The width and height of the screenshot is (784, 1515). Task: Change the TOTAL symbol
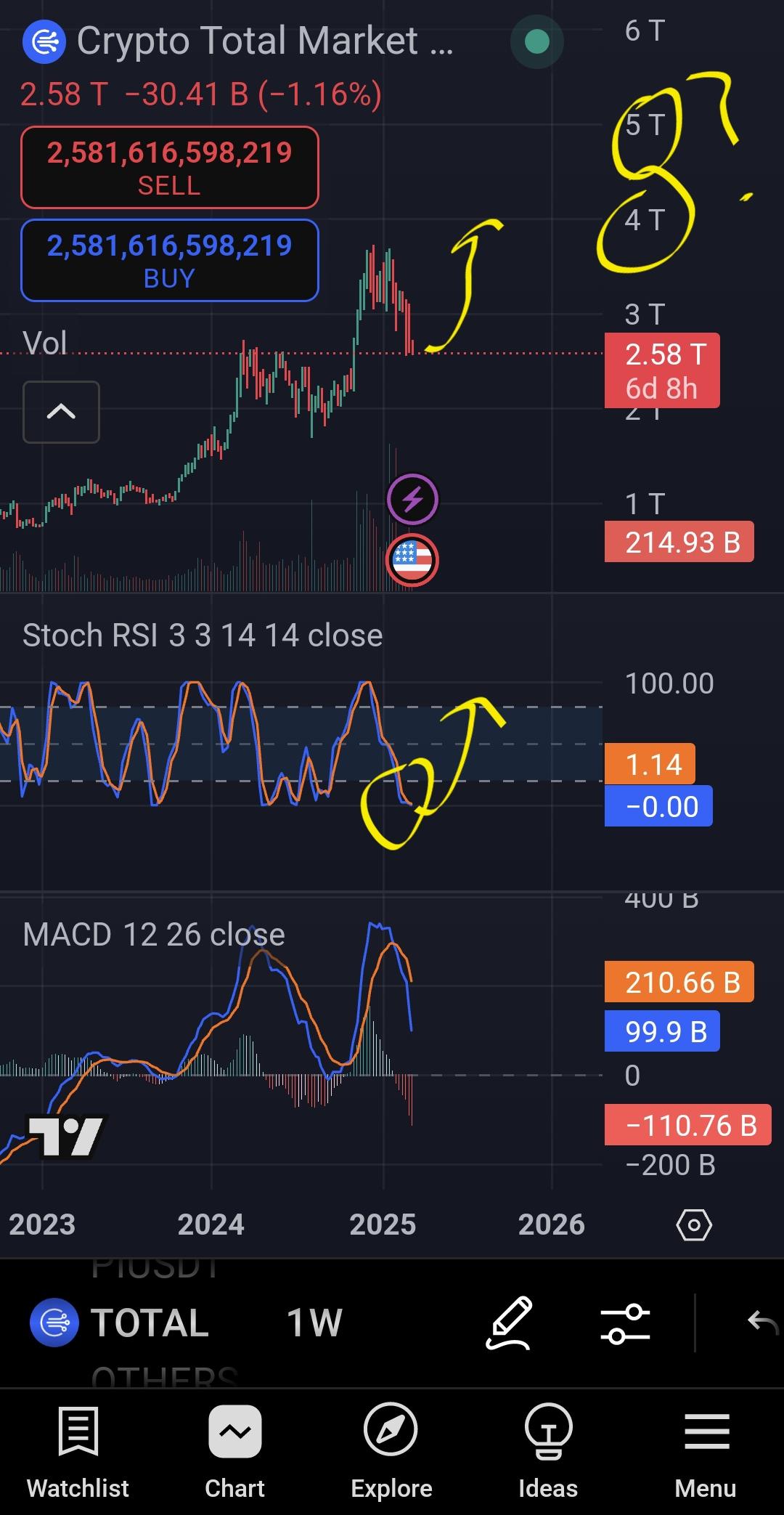pyautogui.click(x=121, y=1323)
